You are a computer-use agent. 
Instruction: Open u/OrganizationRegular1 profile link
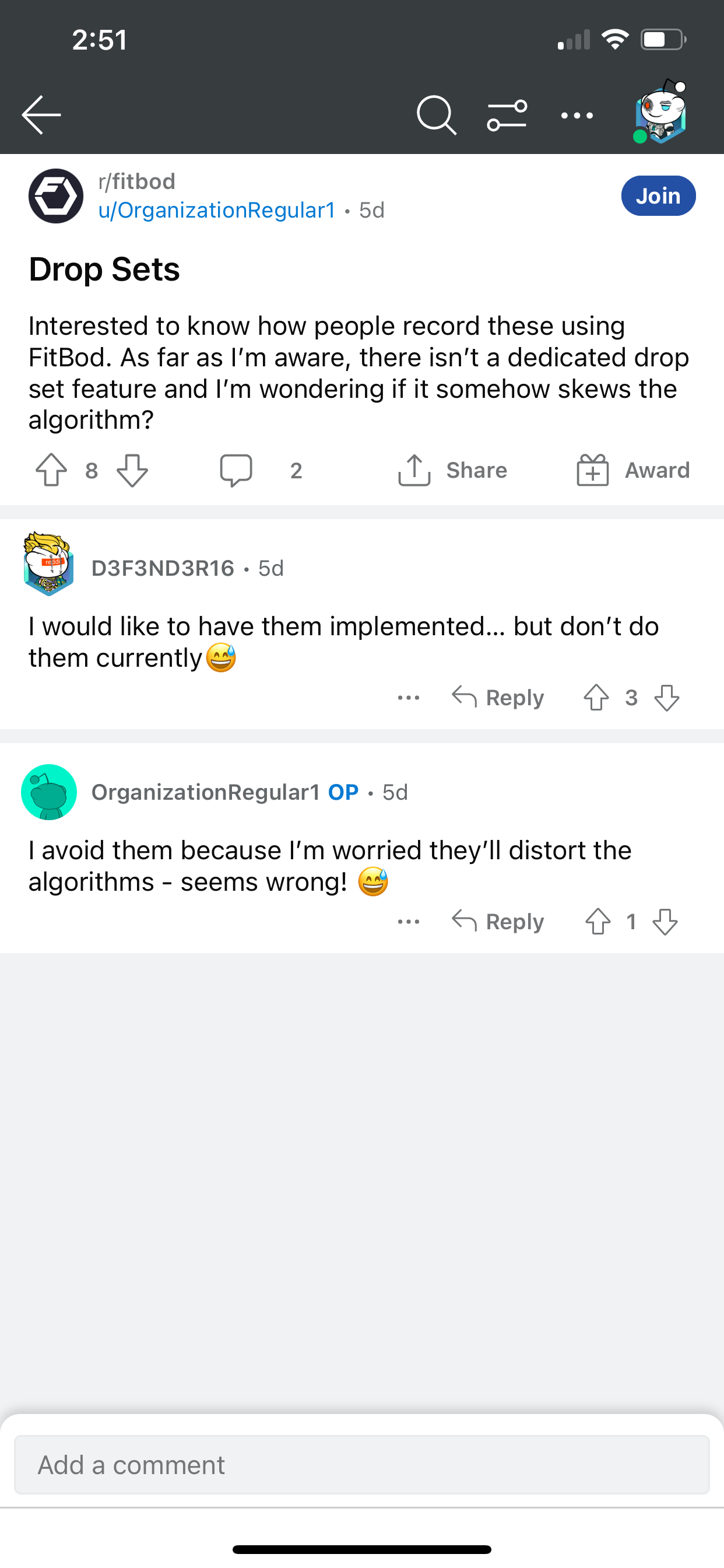click(x=217, y=210)
